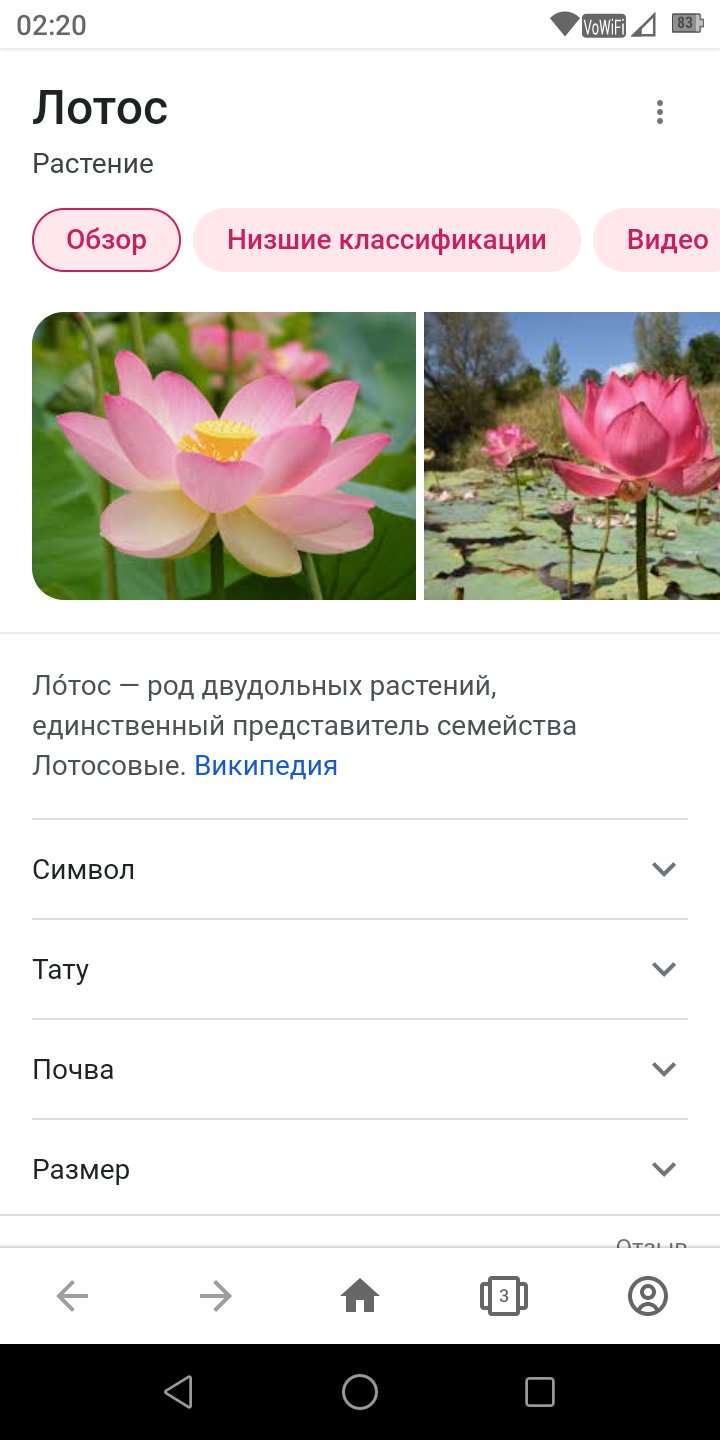This screenshot has height=1440, width=720.
Task: Expand the Размер section
Action: (360, 1169)
